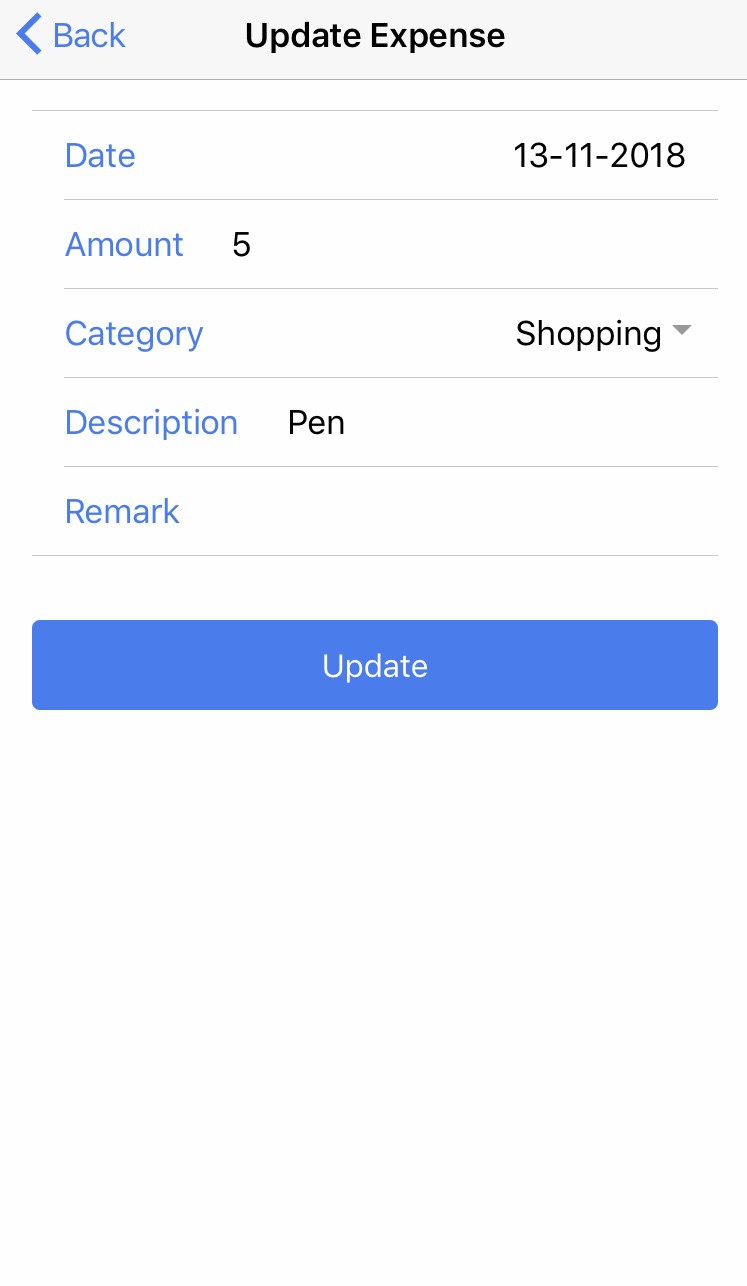Tap the Category label text
This screenshot has width=747, height=1286.
pos(133,333)
